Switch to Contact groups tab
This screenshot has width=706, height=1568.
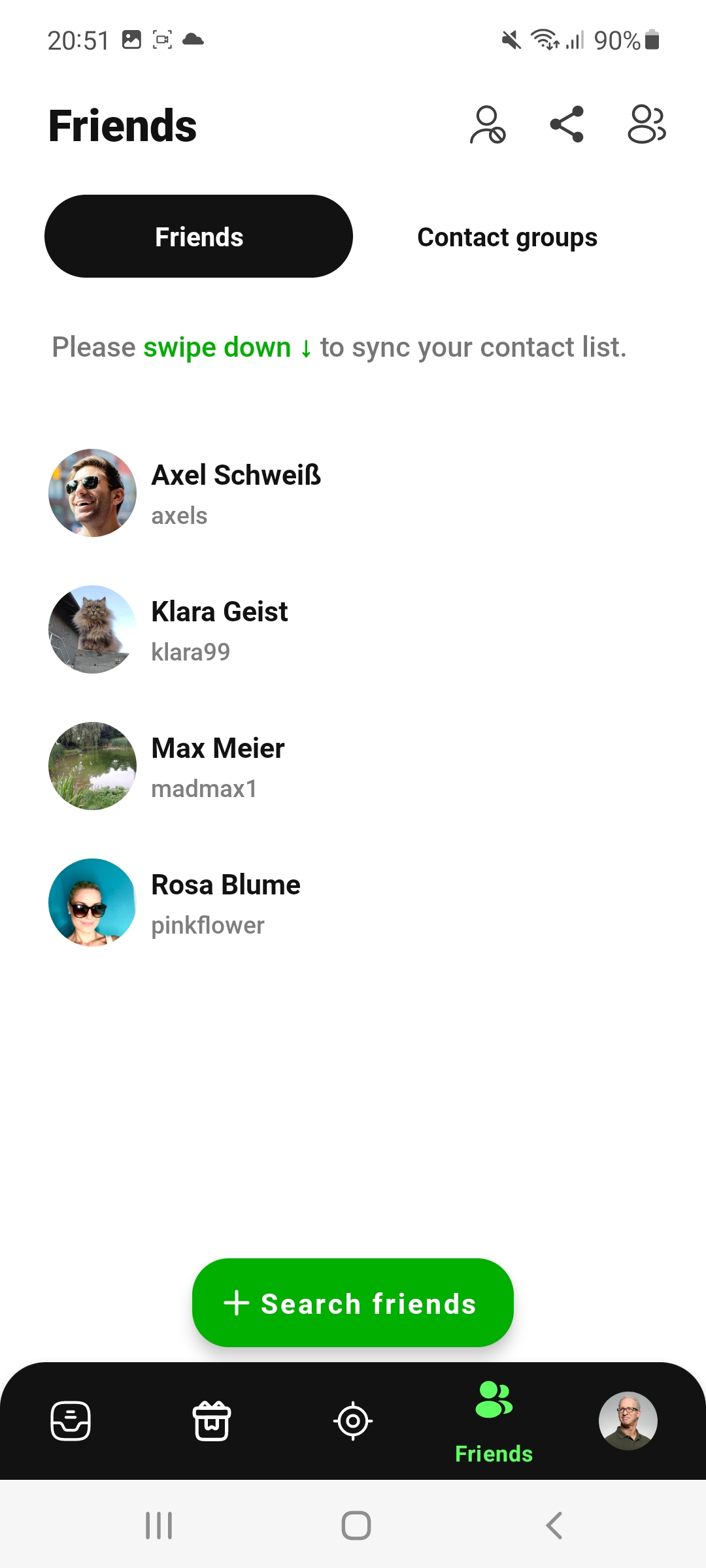pos(507,238)
